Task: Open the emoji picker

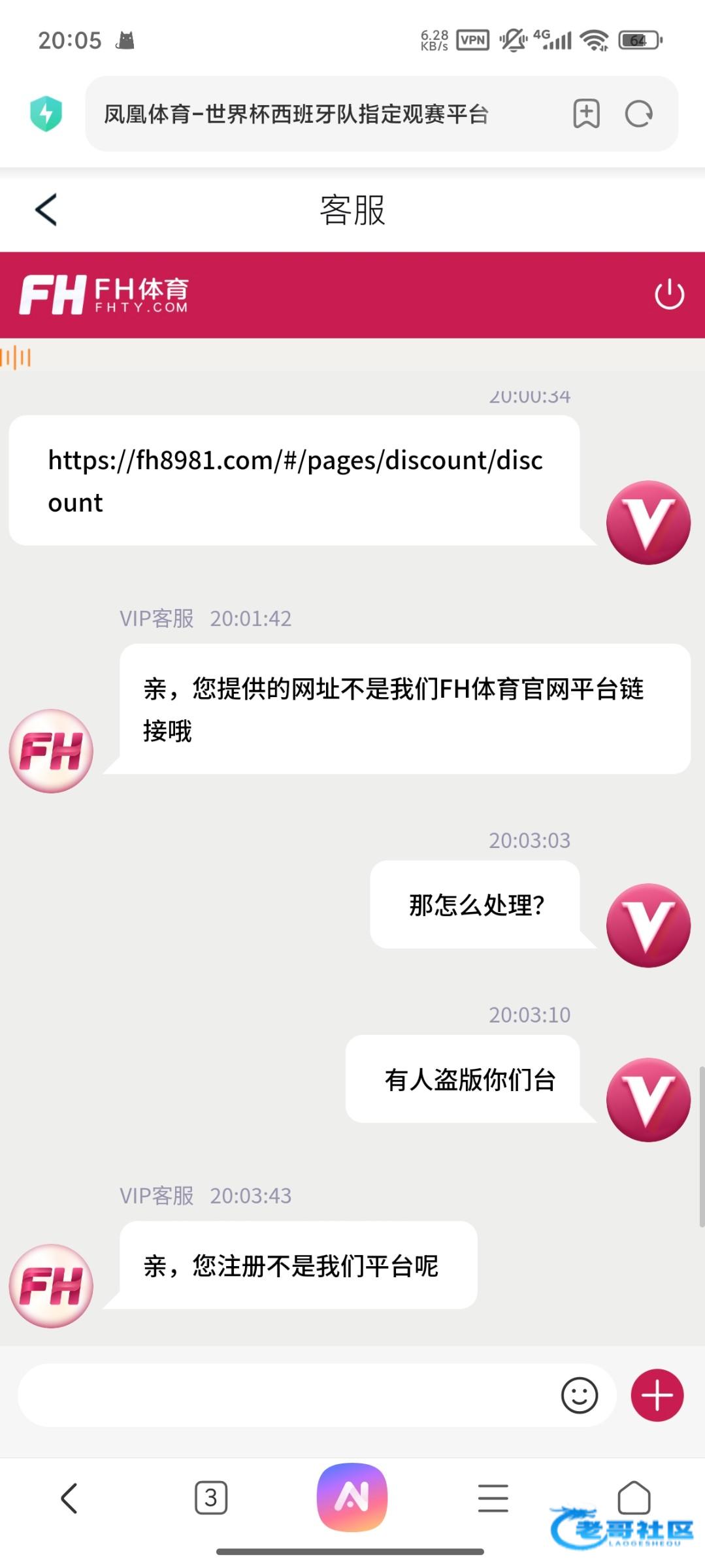Action: [x=579, y=1395]
